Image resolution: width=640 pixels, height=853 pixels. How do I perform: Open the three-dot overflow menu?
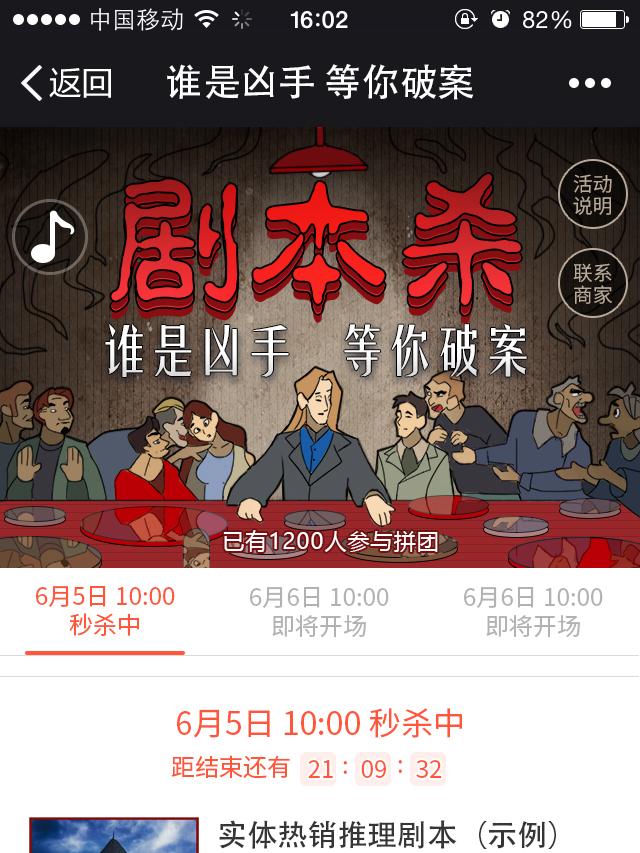[x=589, y=84]
